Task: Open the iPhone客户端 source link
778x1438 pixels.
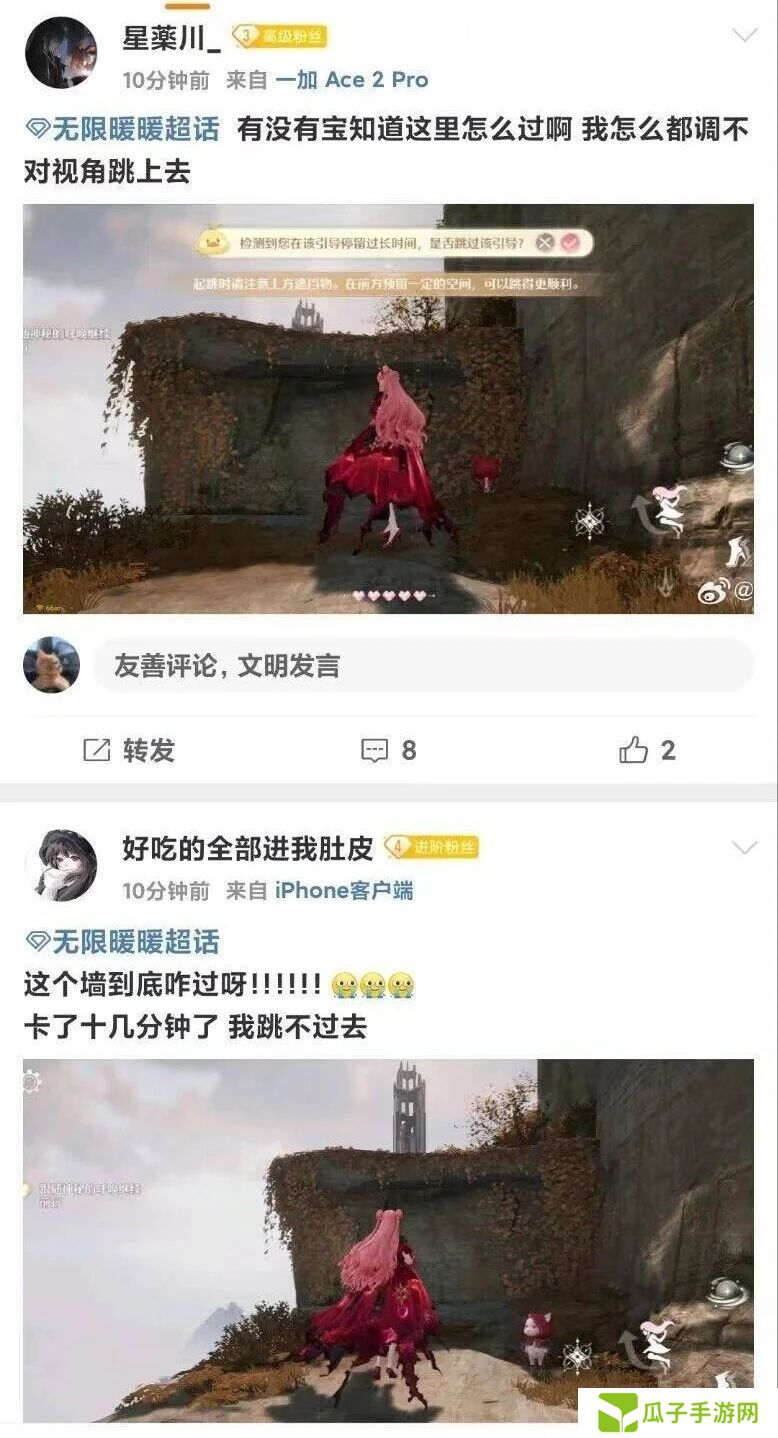Action: (344, 890)
